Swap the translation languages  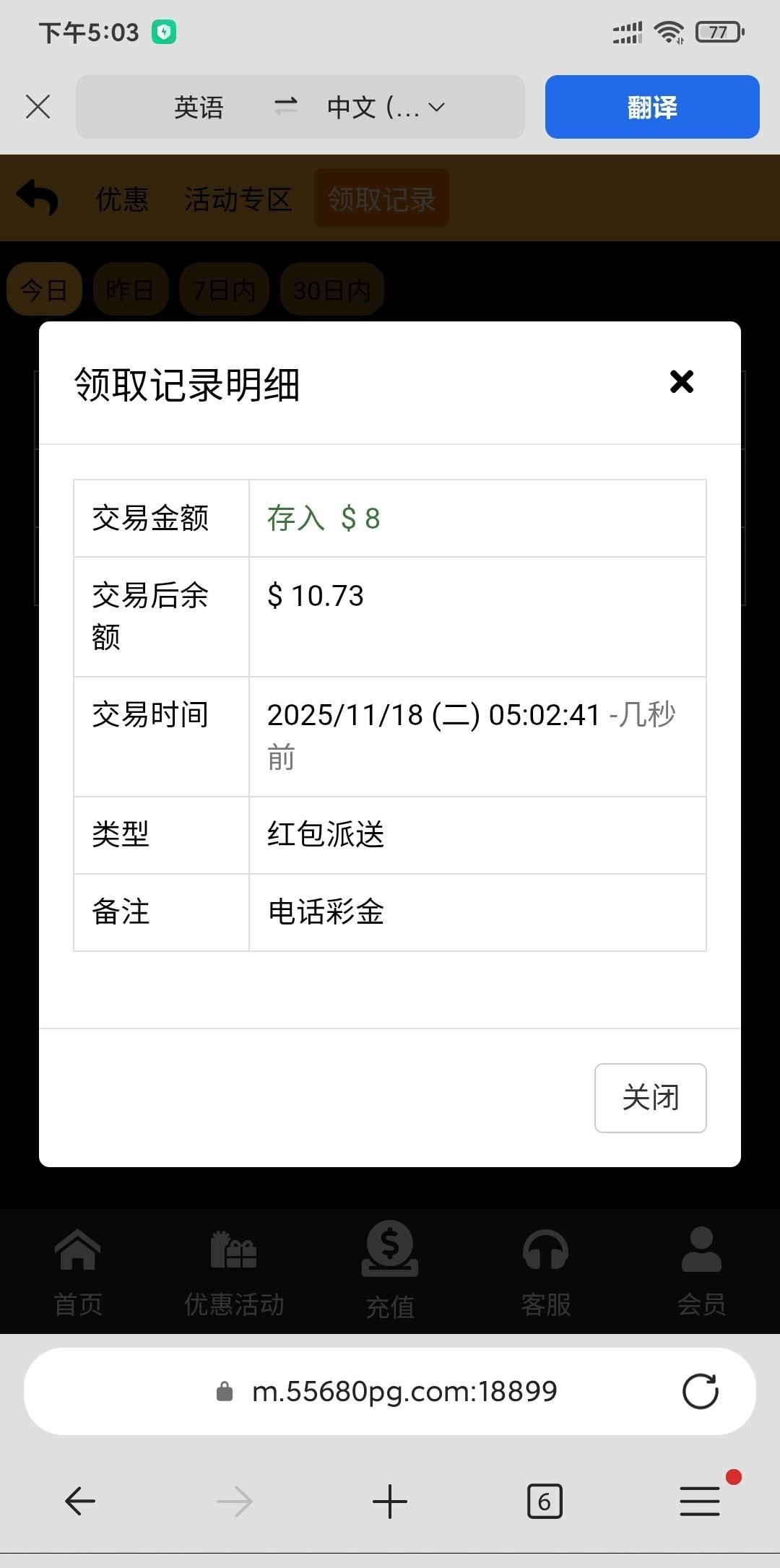(x=286, y=107)
